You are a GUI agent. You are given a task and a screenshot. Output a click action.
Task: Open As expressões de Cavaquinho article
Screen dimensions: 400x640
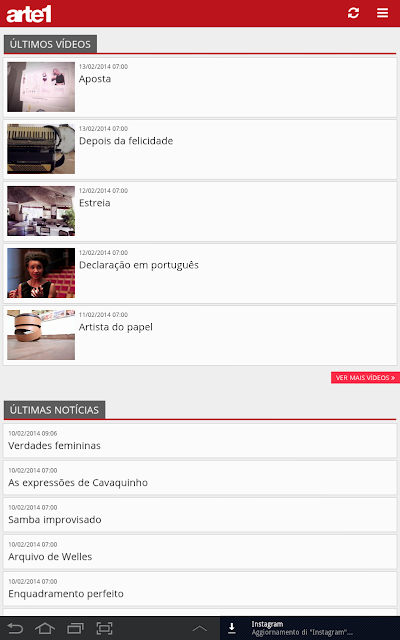[200, 478]
